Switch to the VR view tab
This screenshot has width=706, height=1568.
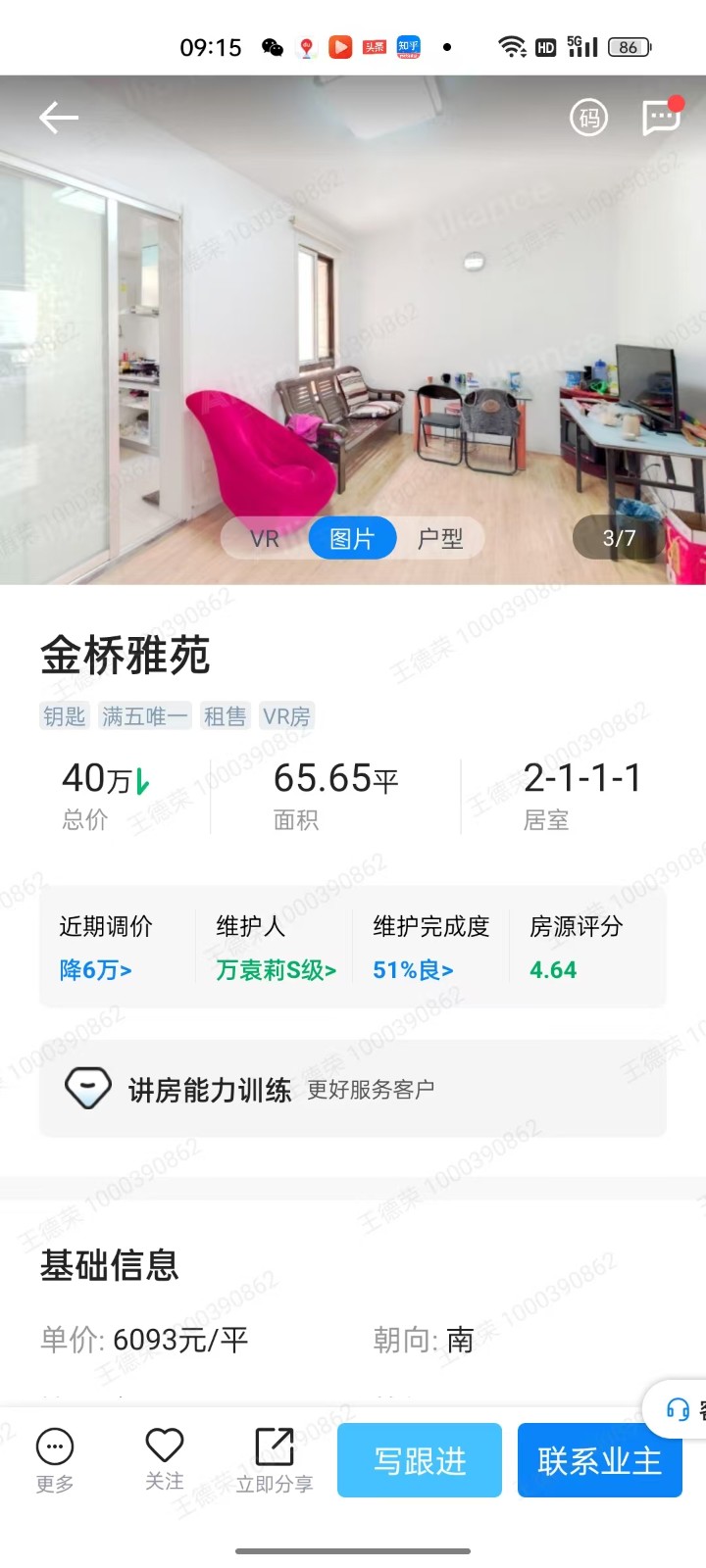265,539
